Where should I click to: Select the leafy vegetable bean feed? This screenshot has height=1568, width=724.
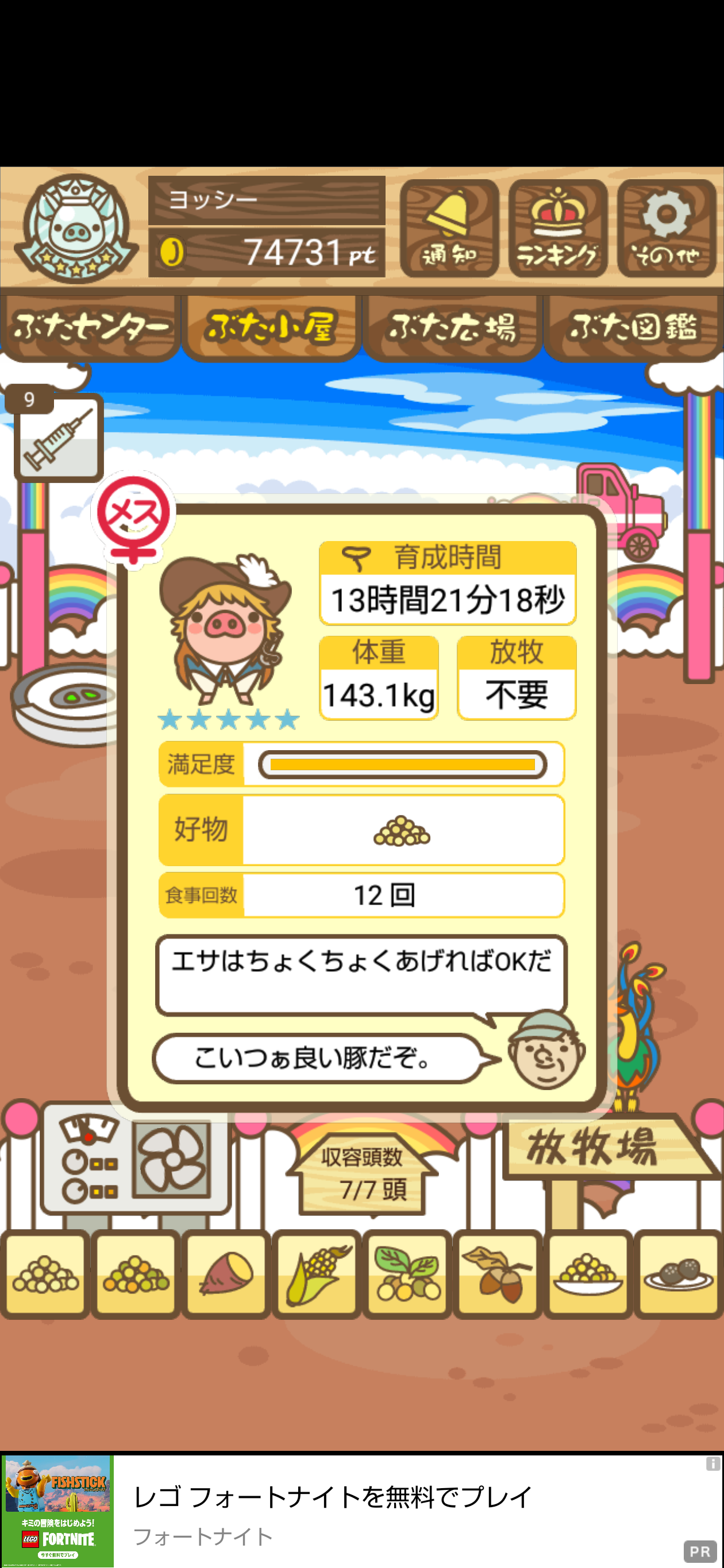(x=407, y=1274)
